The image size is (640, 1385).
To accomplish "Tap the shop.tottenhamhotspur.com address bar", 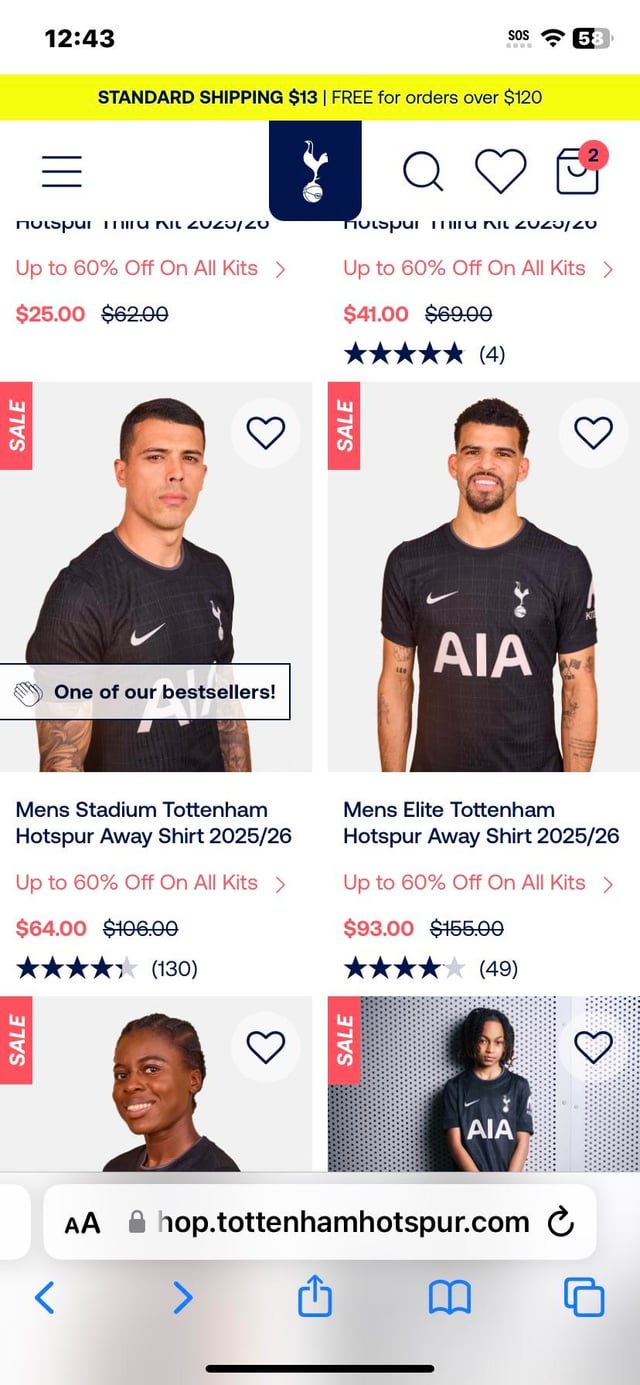I will [340, 1222].
